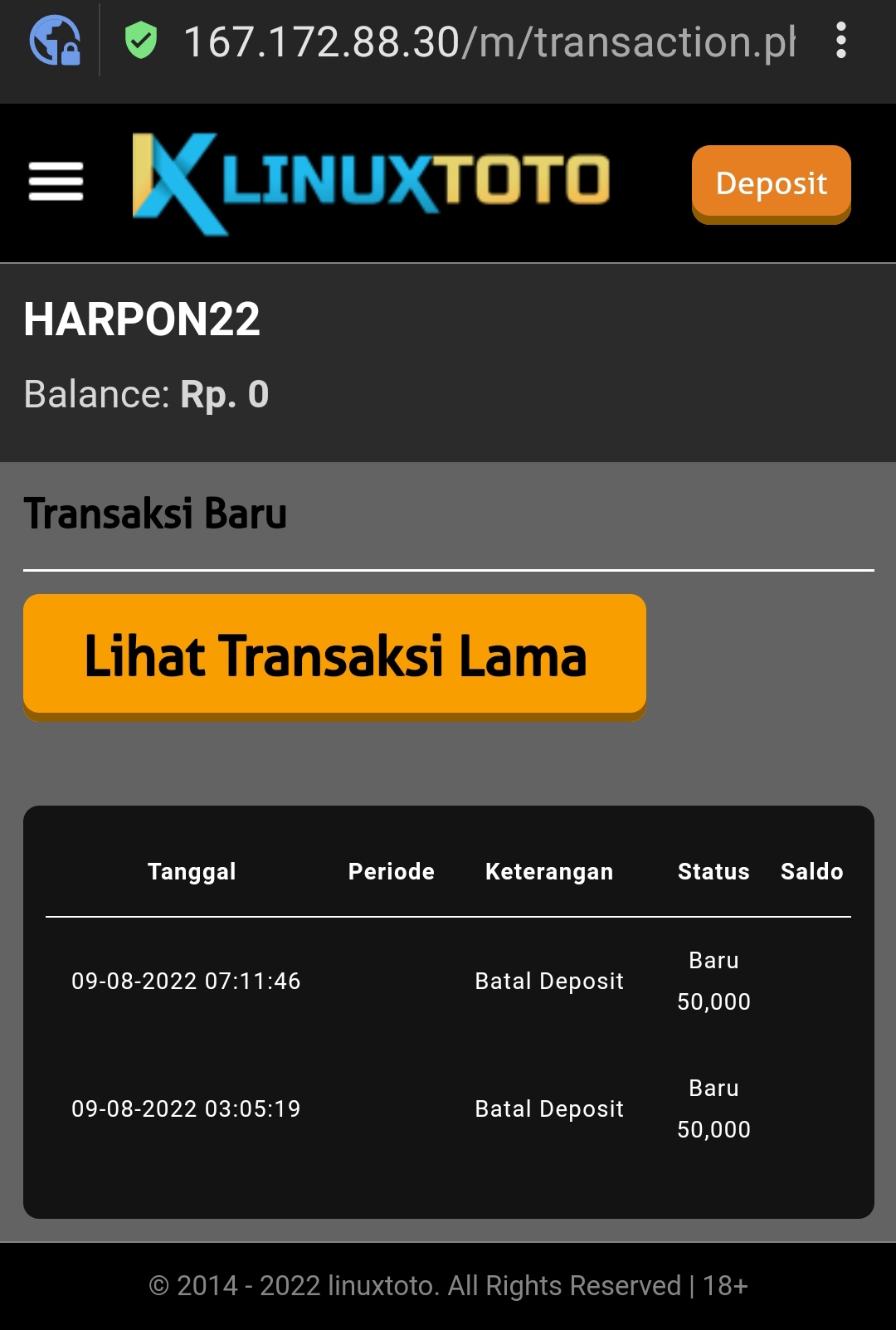View the green shield site security info

(141, 41)
